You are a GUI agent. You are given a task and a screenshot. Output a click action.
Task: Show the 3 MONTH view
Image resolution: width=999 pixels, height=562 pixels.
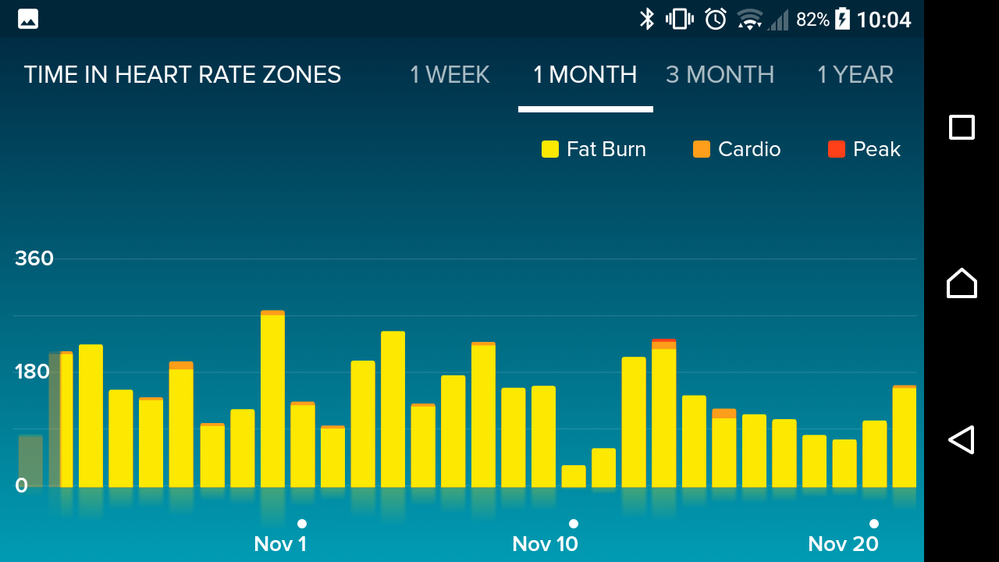[720, 75]
